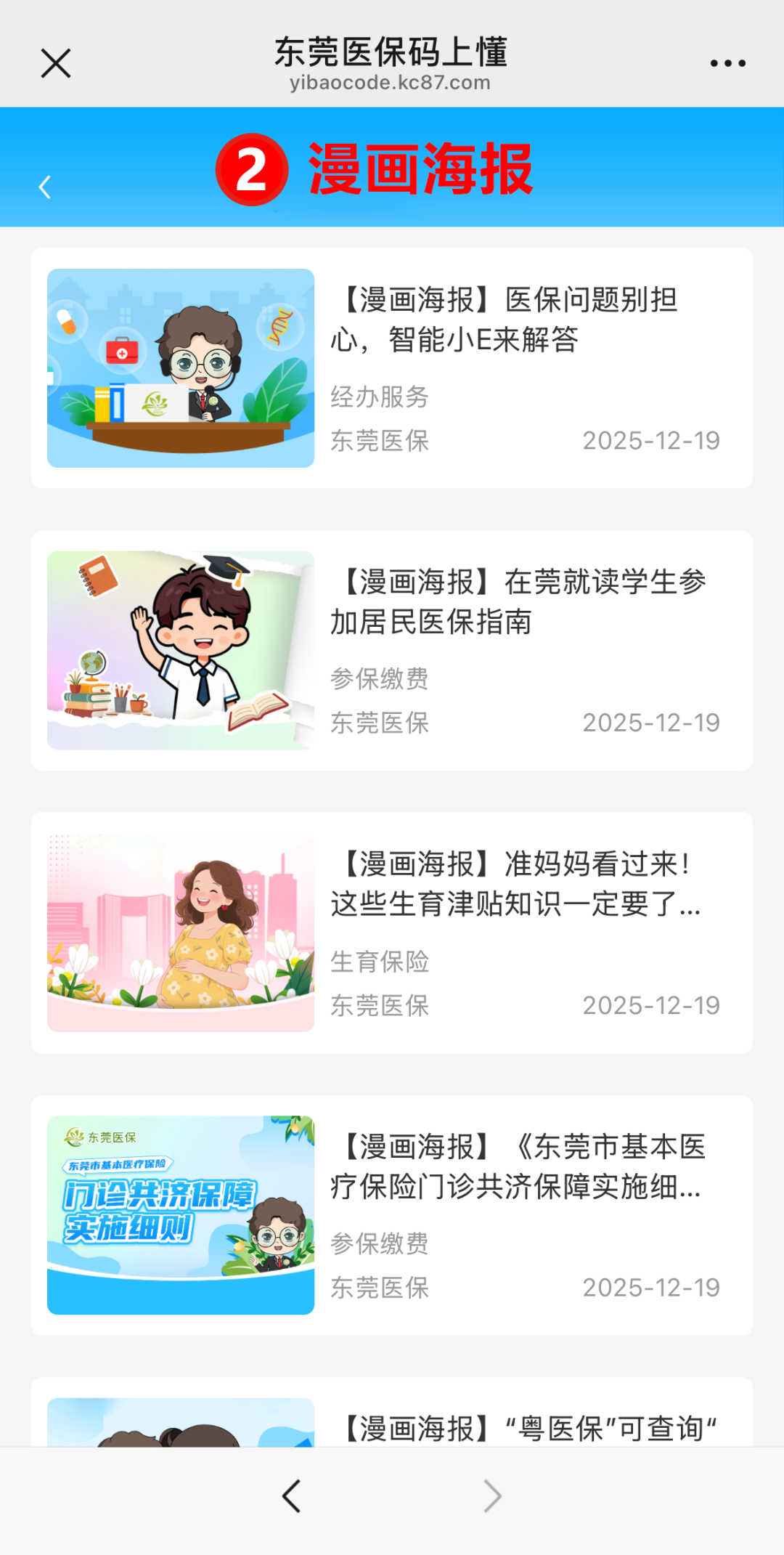Select the 经办服务 category tag
The height and width of the screenshot is (1555, 784).
pos(379,397)
